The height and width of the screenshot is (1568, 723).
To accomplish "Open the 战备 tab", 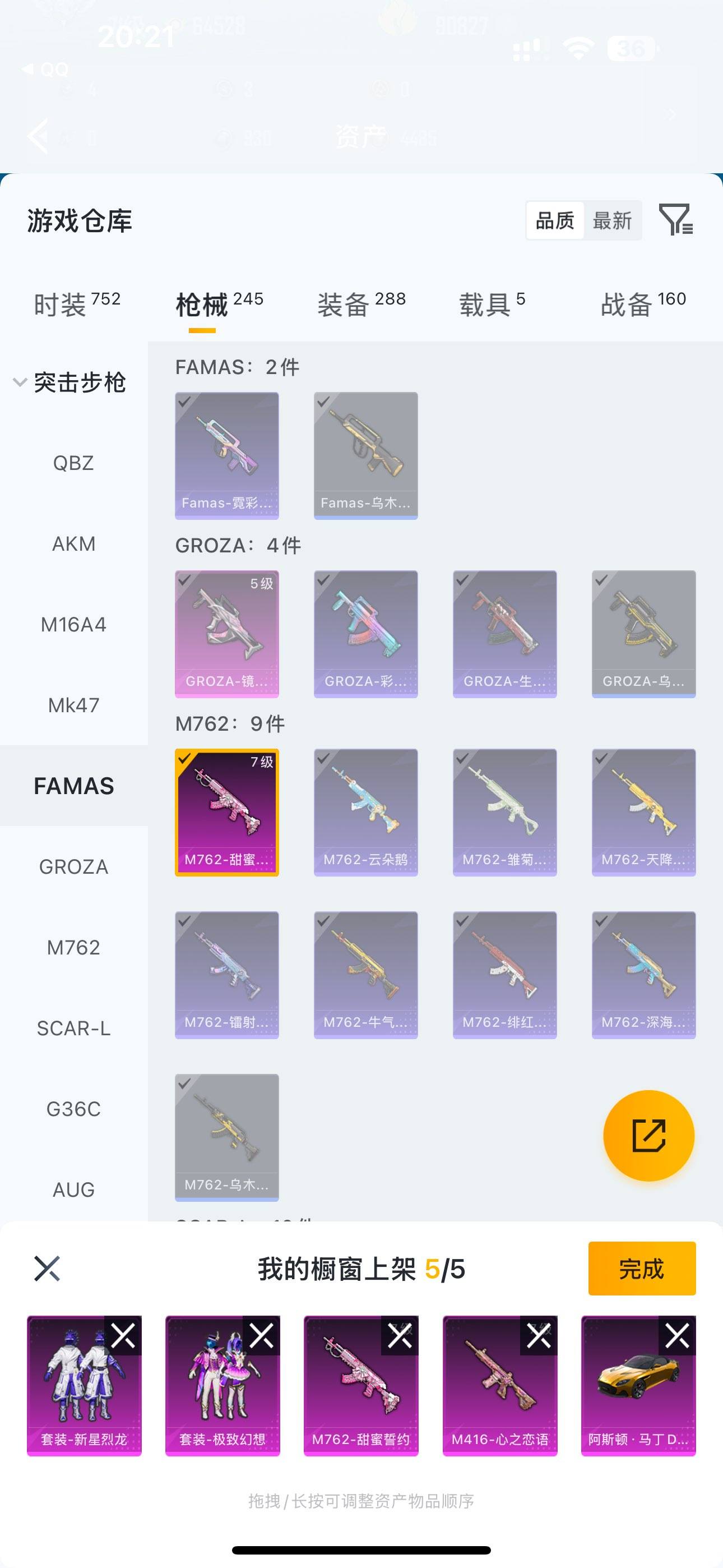I will point(643,304).
